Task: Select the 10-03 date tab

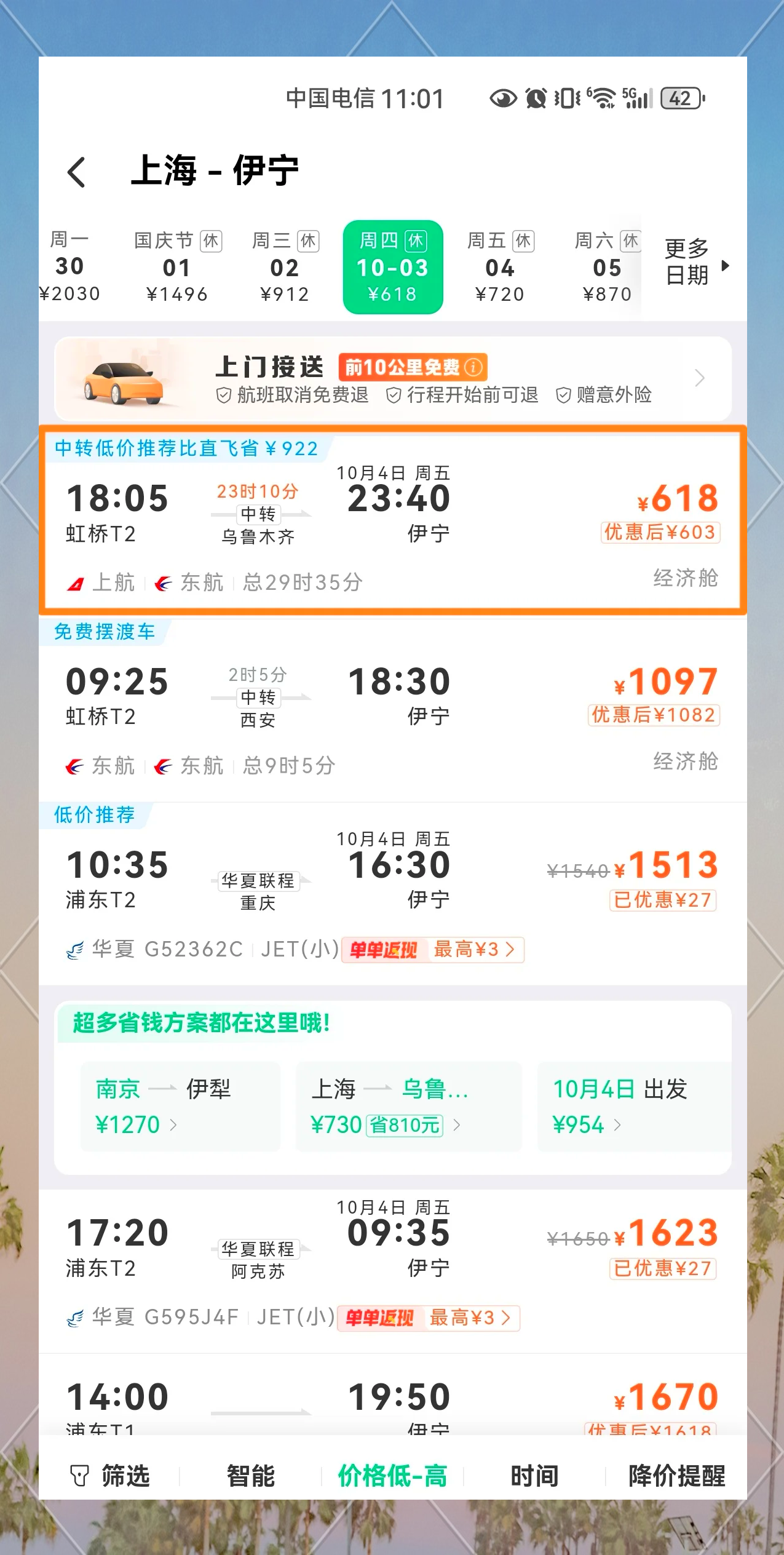Action: 393,267
